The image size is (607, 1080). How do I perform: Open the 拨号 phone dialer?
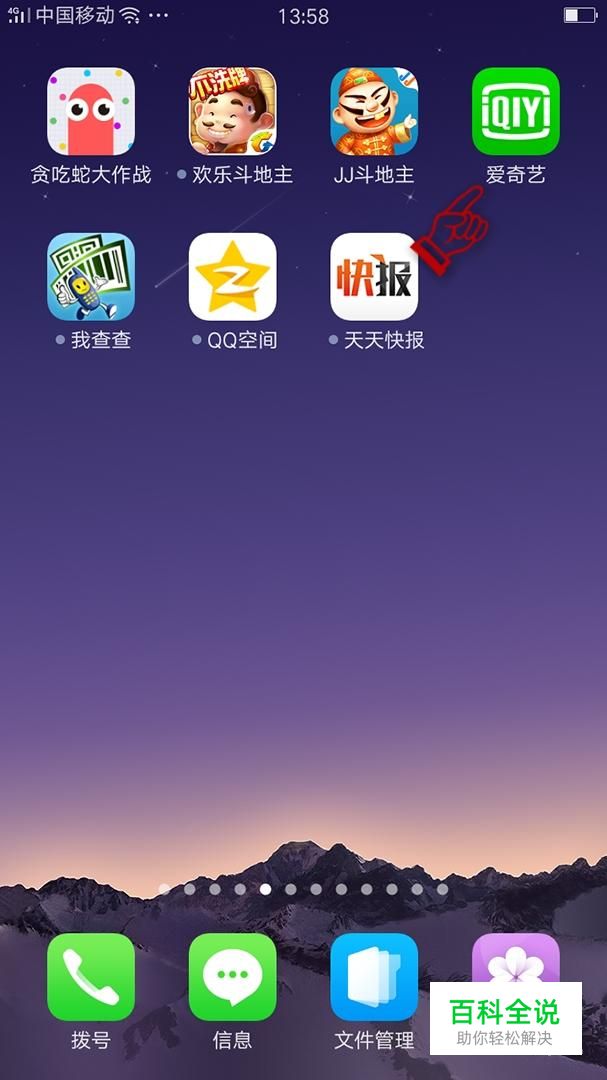click(91, 977)
